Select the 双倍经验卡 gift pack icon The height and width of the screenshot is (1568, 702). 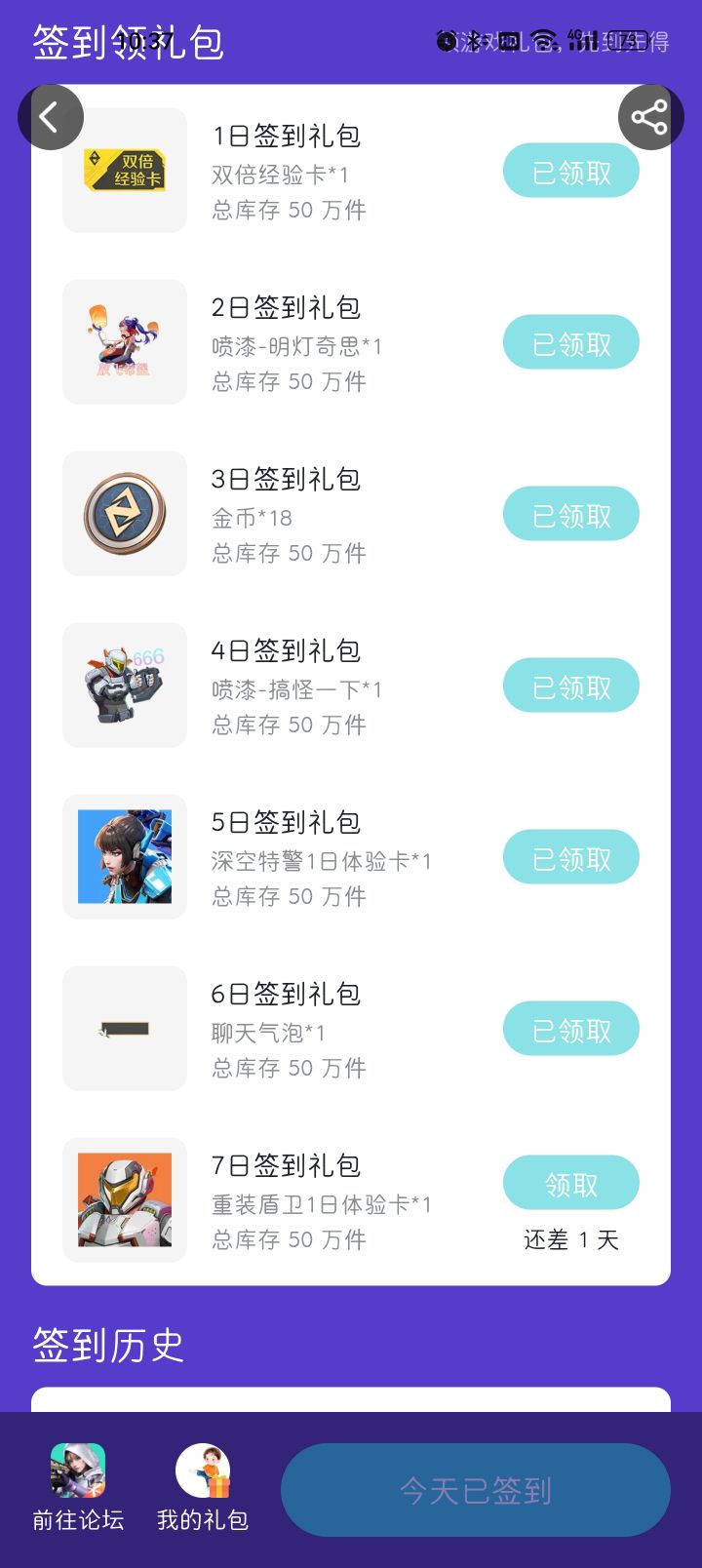(x=125, y=170)
